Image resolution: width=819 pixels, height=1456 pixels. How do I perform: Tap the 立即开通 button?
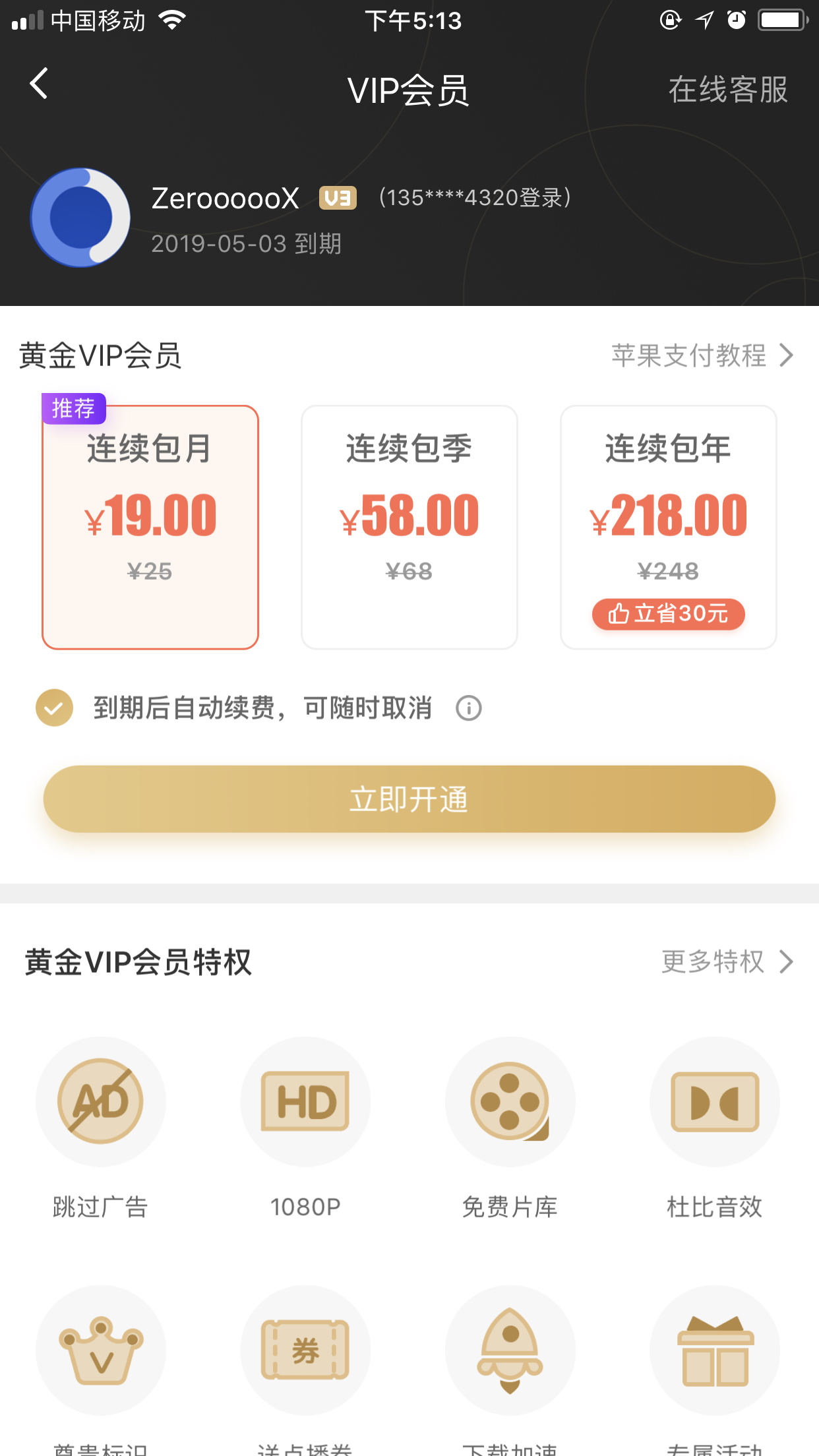[409, 799]
